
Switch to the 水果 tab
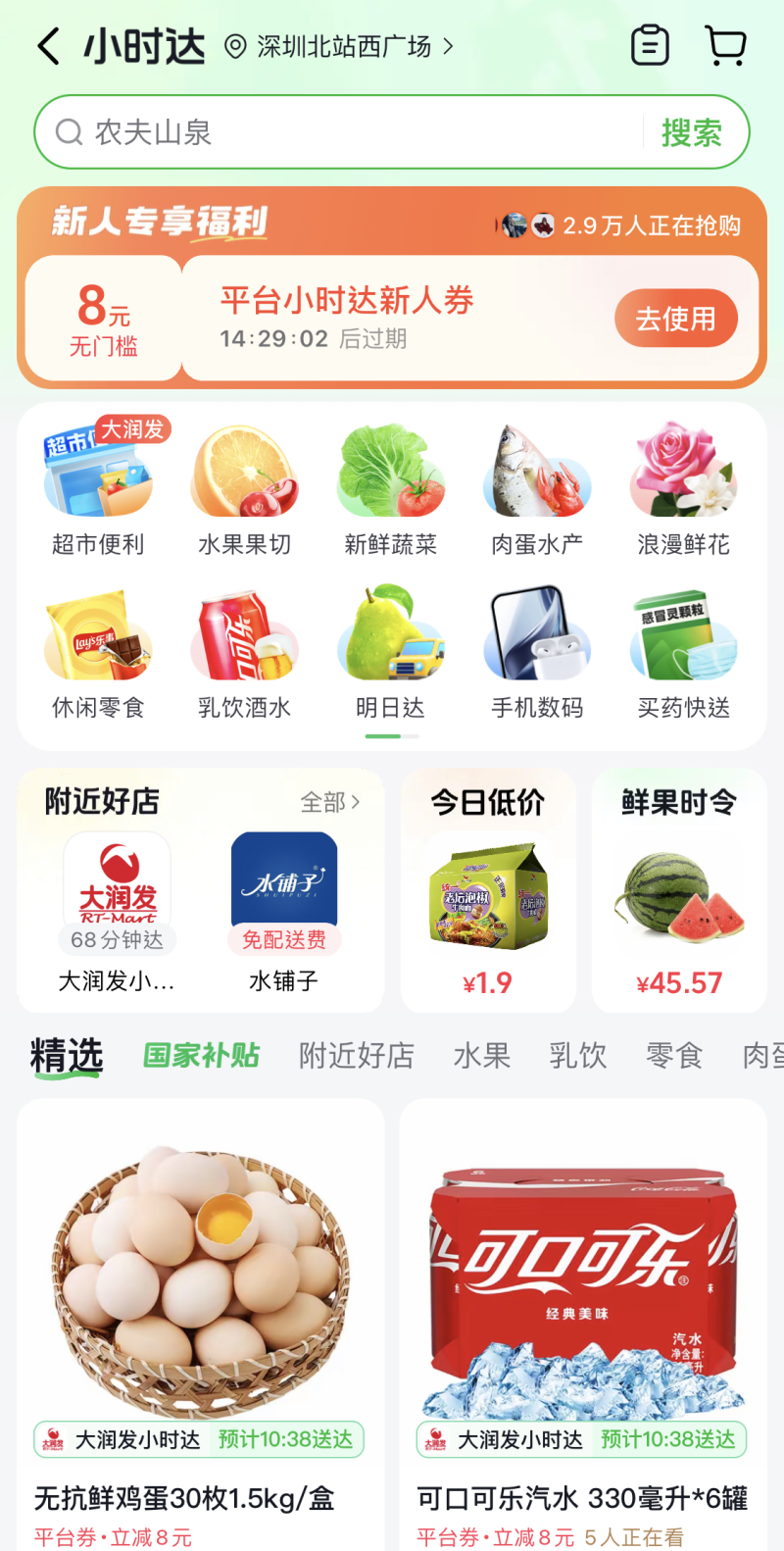(x=481, y=1056)
